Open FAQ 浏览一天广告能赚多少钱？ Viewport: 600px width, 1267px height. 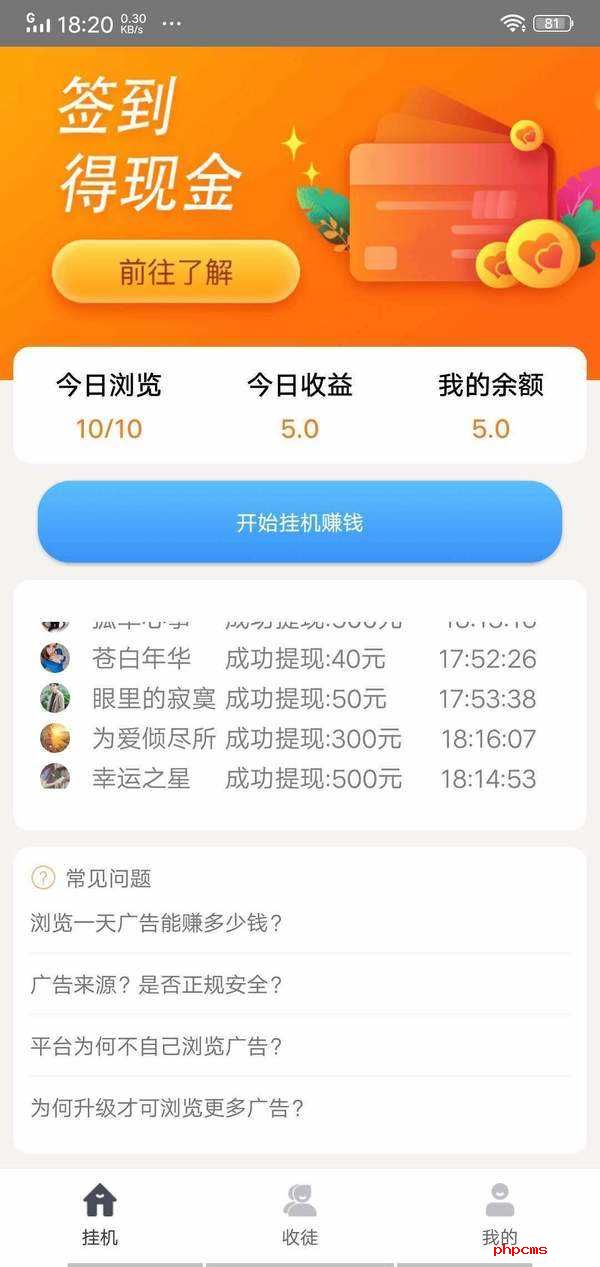300,923
